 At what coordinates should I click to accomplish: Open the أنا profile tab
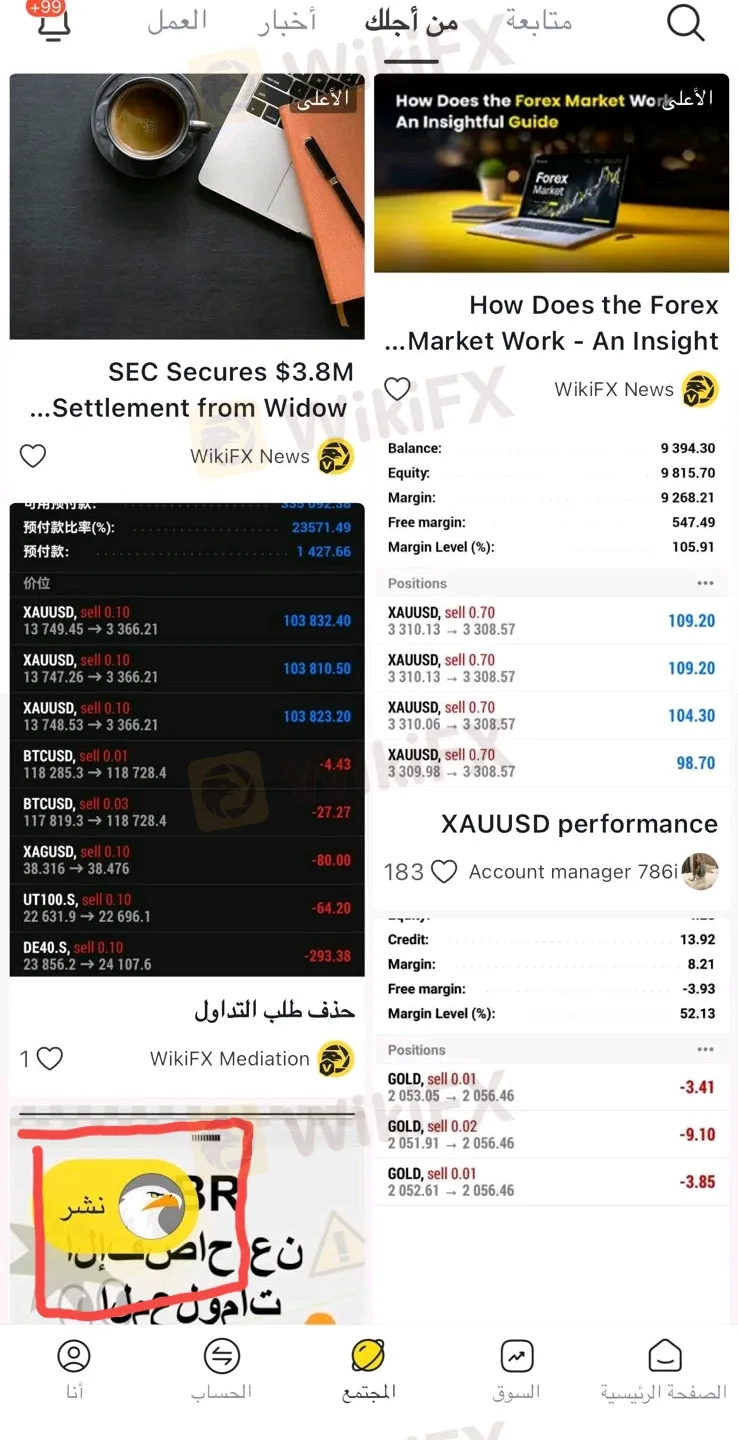click(74, 1370)
